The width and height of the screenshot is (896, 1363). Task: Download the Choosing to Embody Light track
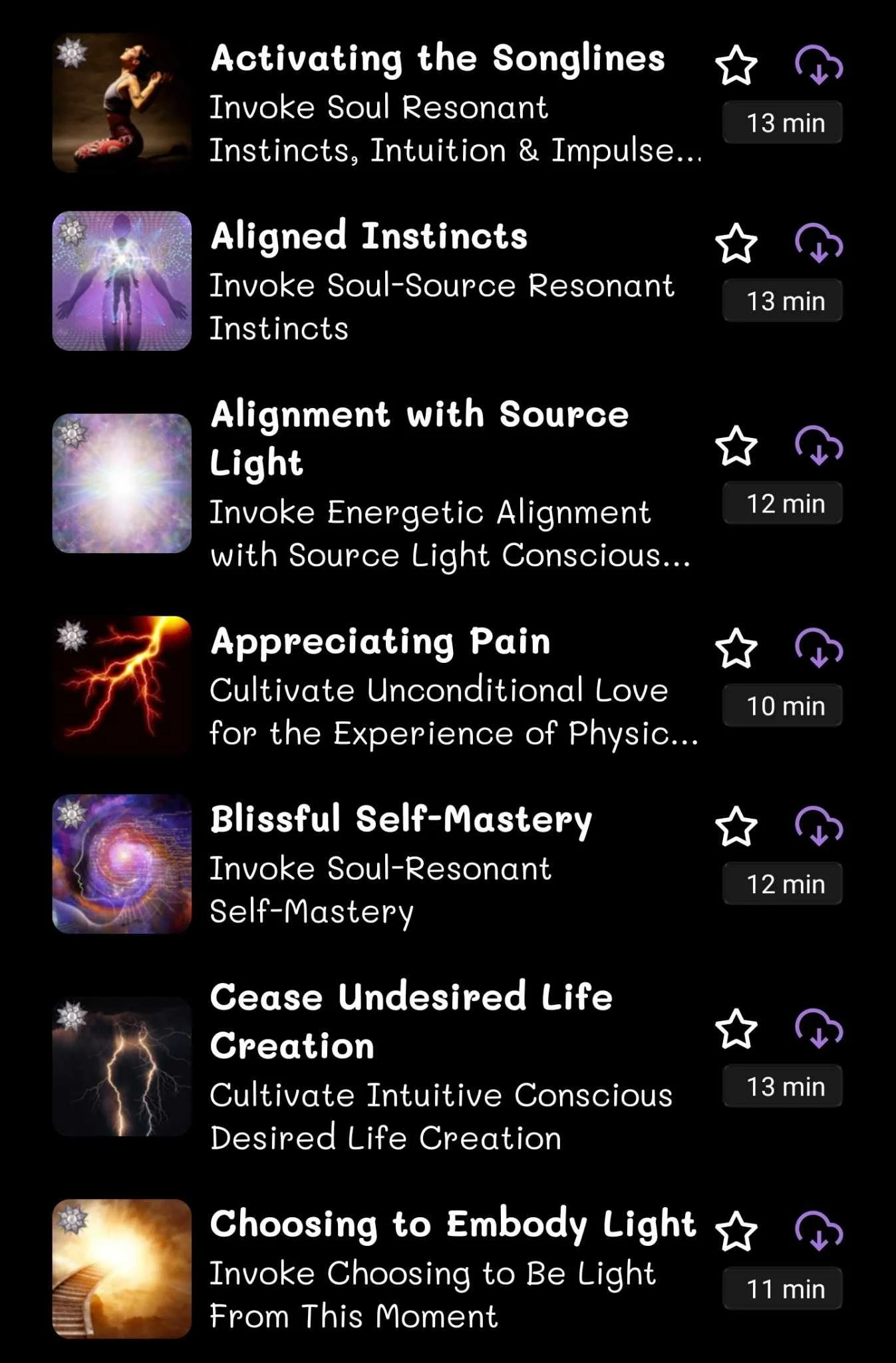pyautogui.click(x=819, y=1231)
